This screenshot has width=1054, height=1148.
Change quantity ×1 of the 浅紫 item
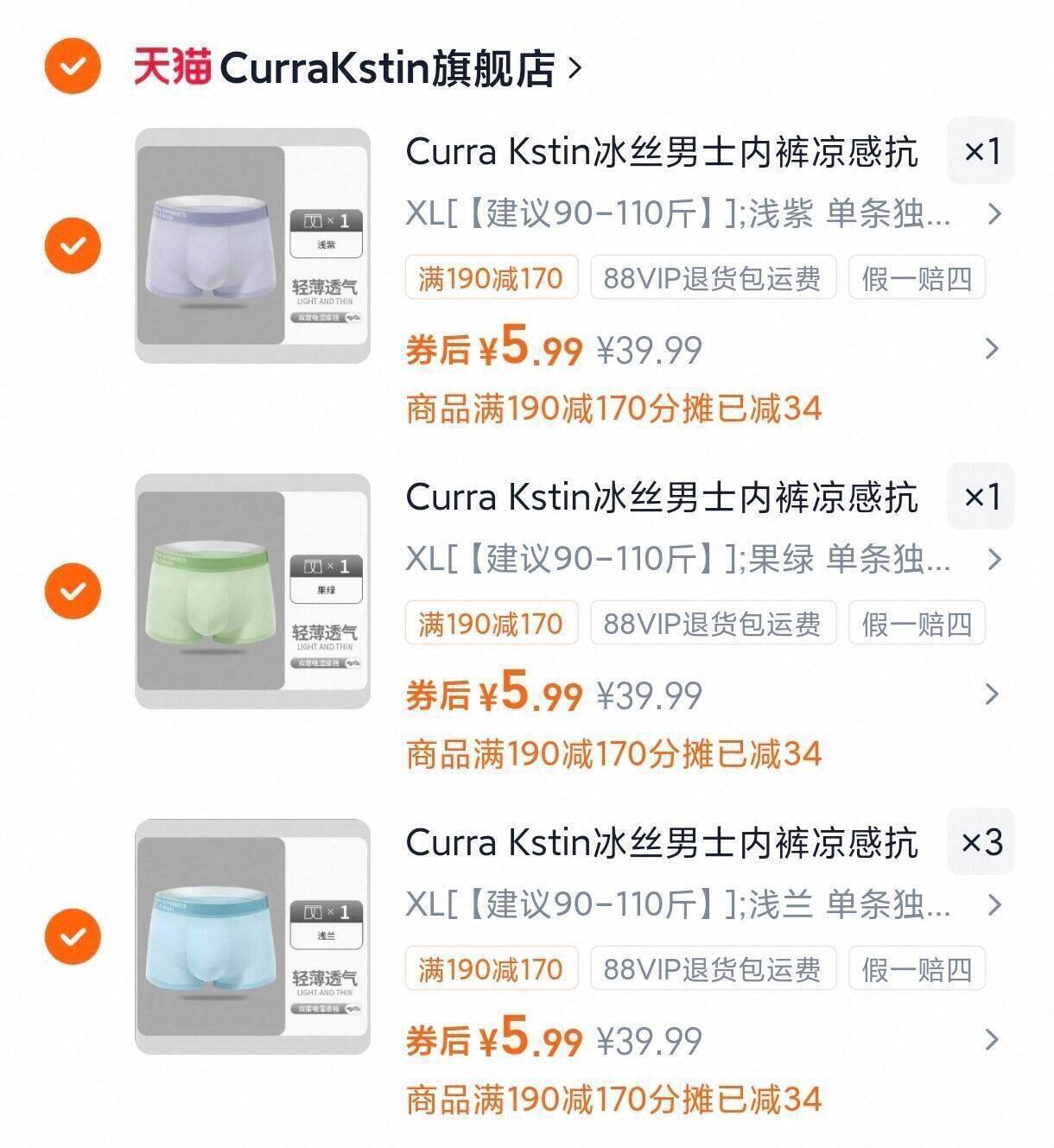coord(981,151)
